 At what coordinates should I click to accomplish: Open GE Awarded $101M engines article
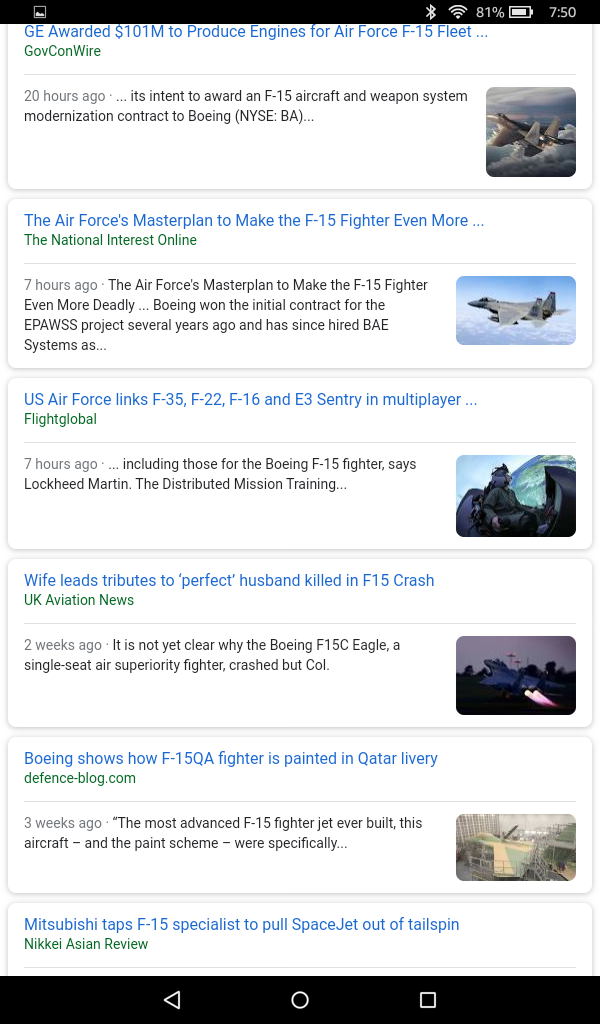tap(255, 31)
